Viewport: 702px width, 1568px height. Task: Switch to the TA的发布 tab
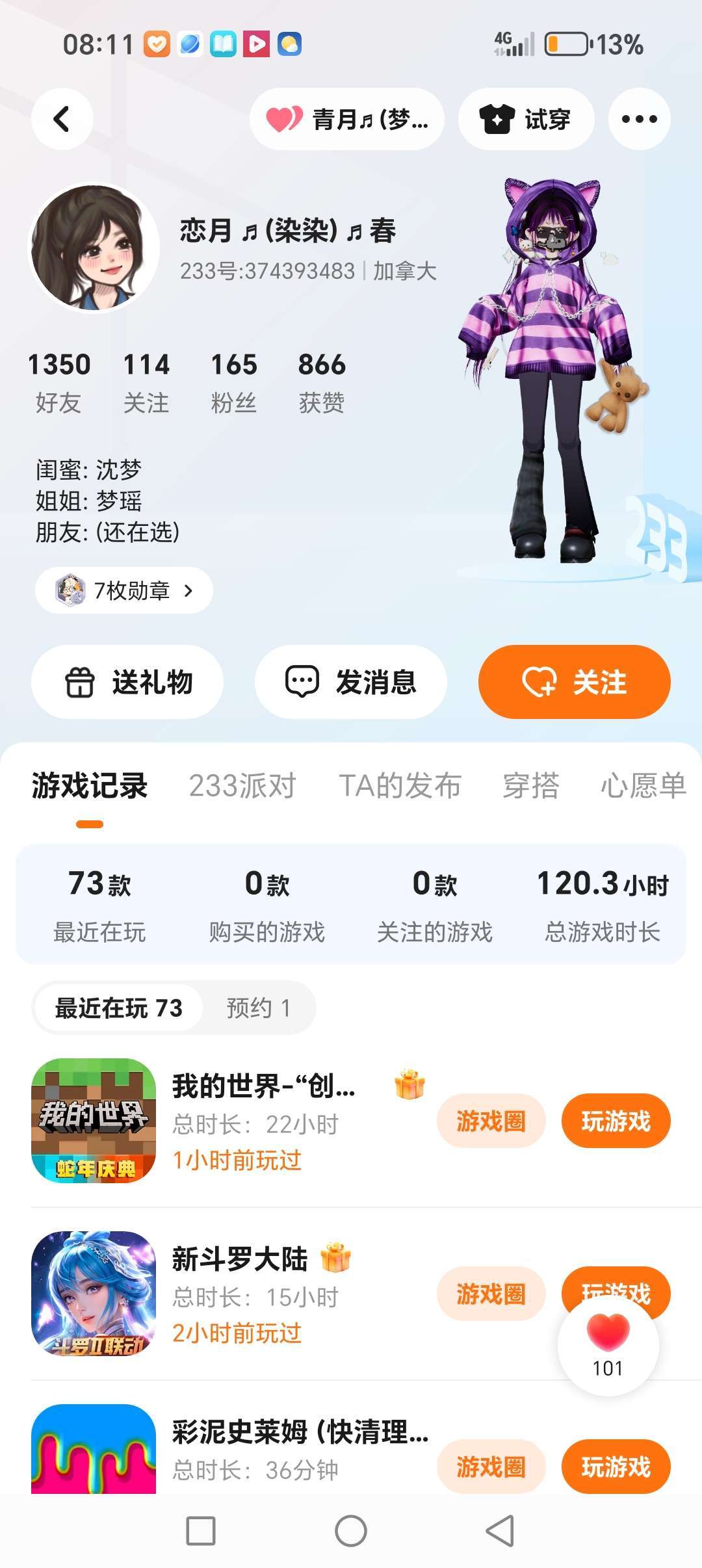(x=400, y=785)
